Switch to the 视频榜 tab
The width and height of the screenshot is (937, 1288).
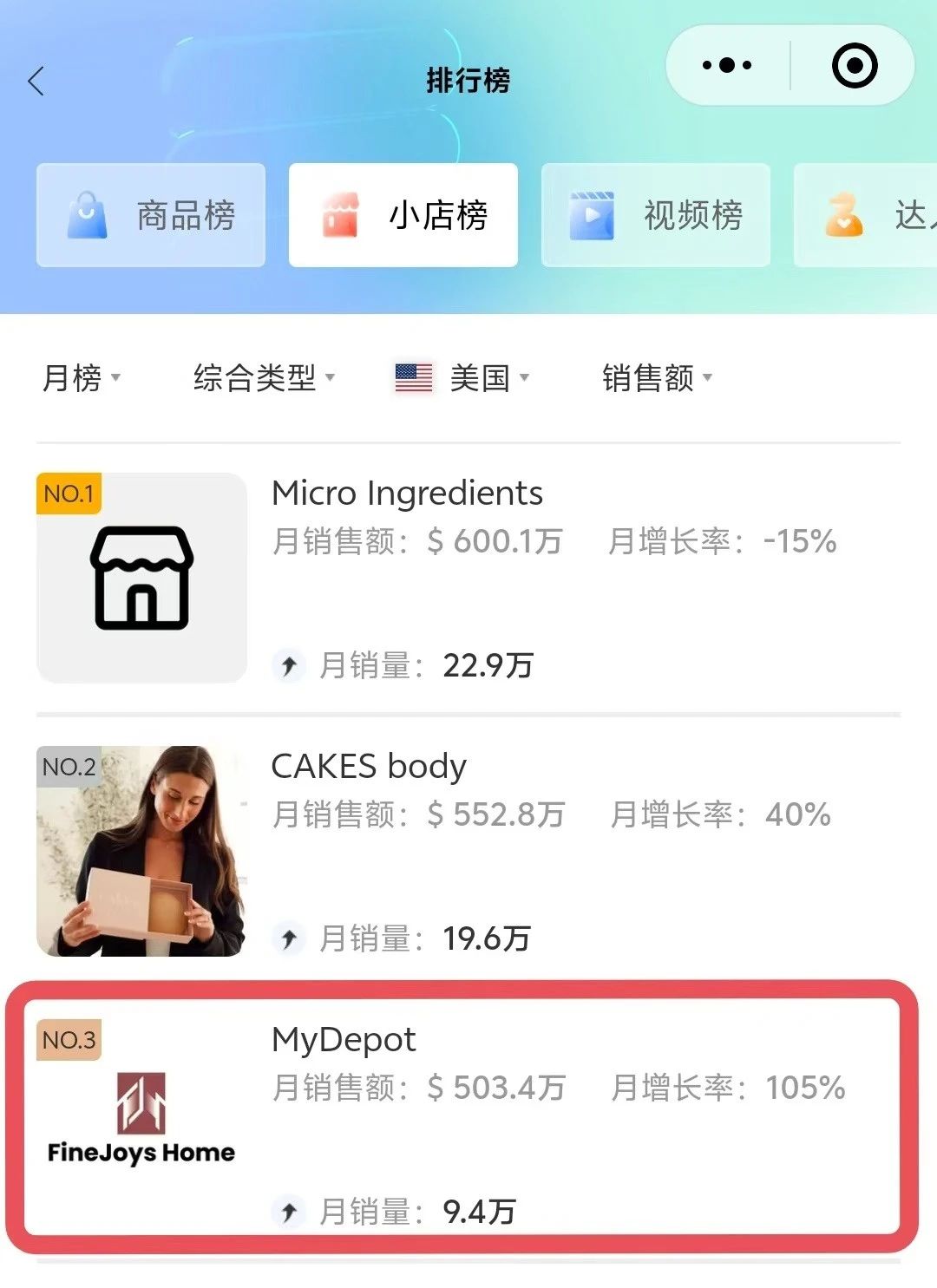656,215
